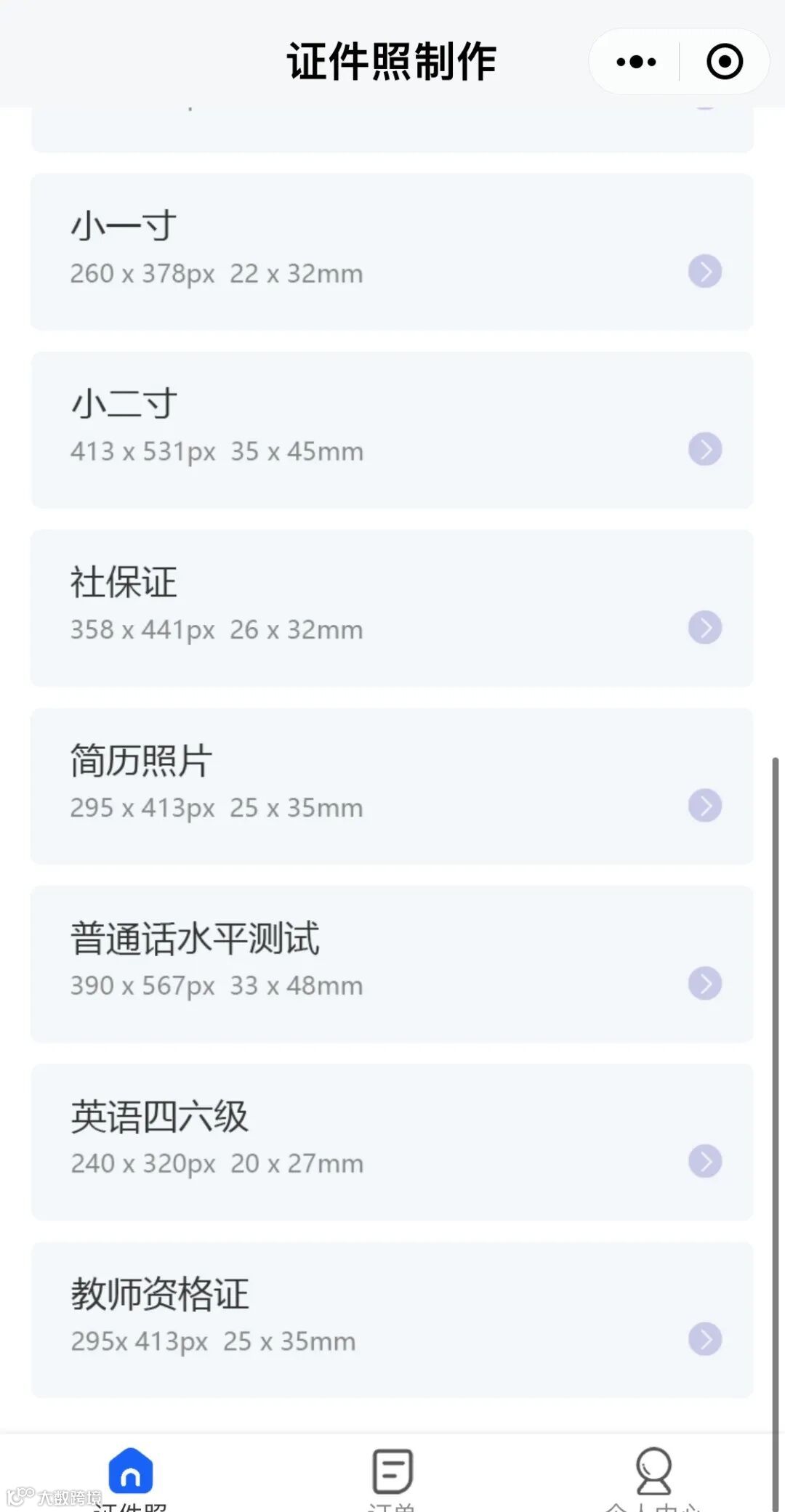Open the 社保证 photo option
785x1512 pixels.
point(392,607)
